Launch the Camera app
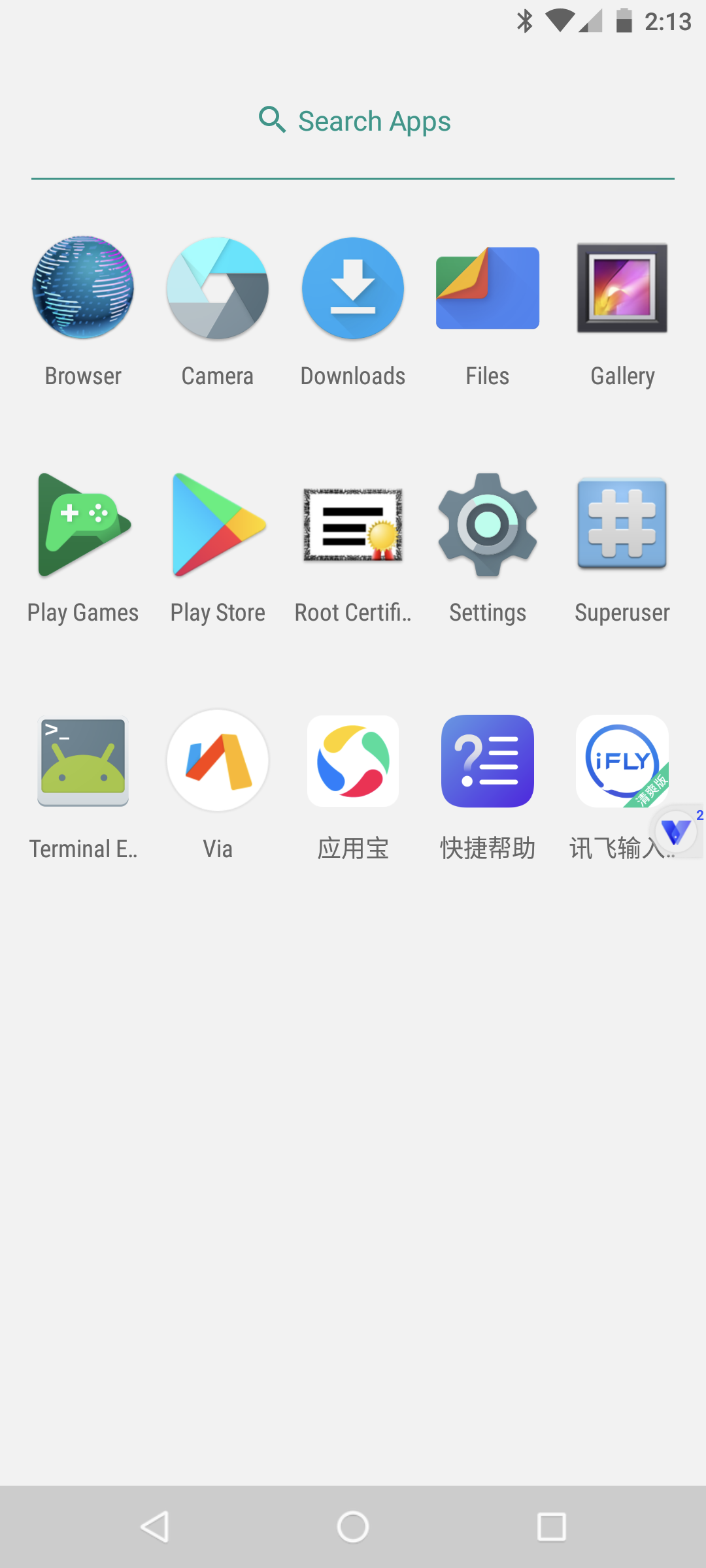This screenshot has height=1568, width=706. (218, 288)
